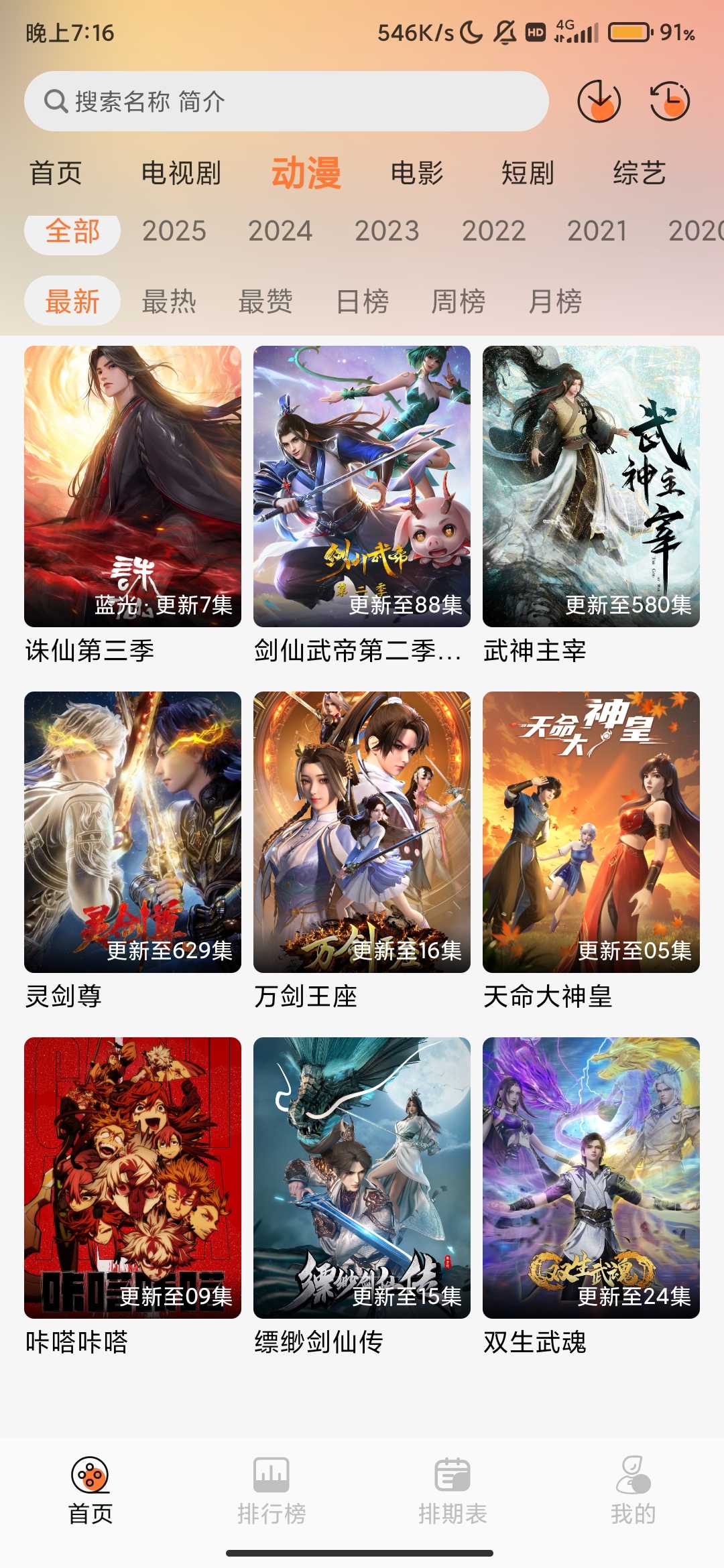Screen dimensions: 724x1568
Task: Filter by year 2023
Action: pos(387,231)
